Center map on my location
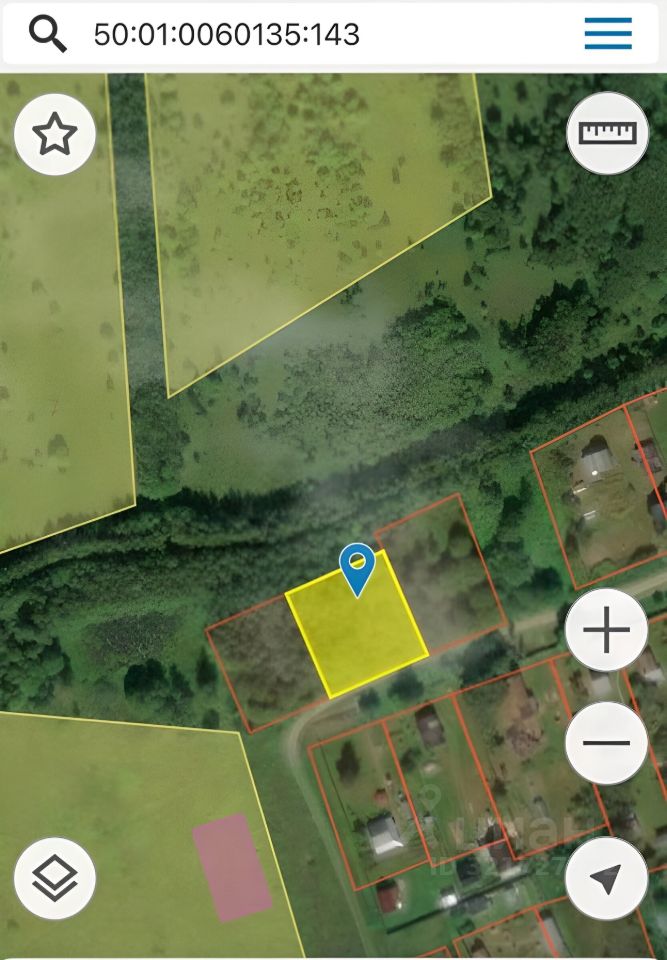 tap(606, 879)
